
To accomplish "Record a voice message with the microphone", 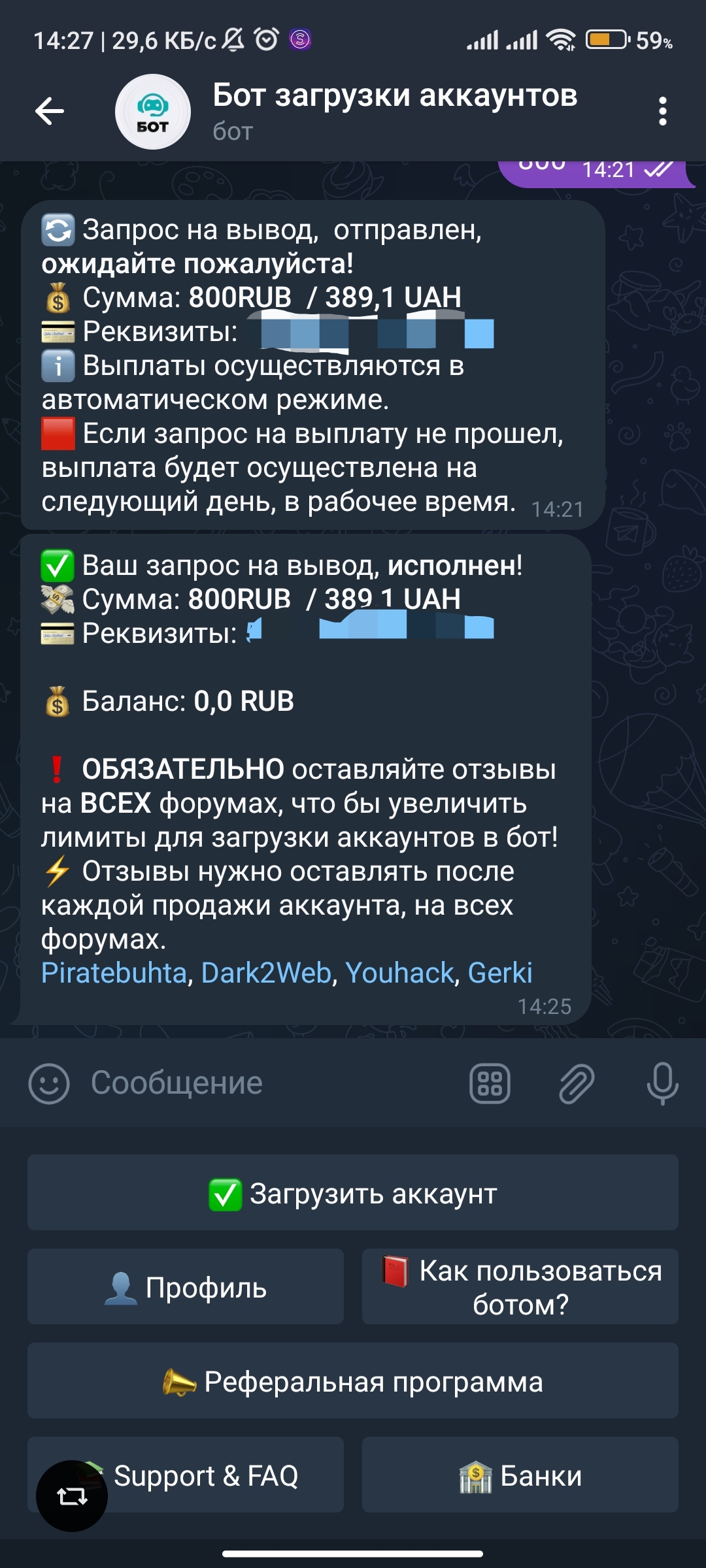I will point(662,1083).
